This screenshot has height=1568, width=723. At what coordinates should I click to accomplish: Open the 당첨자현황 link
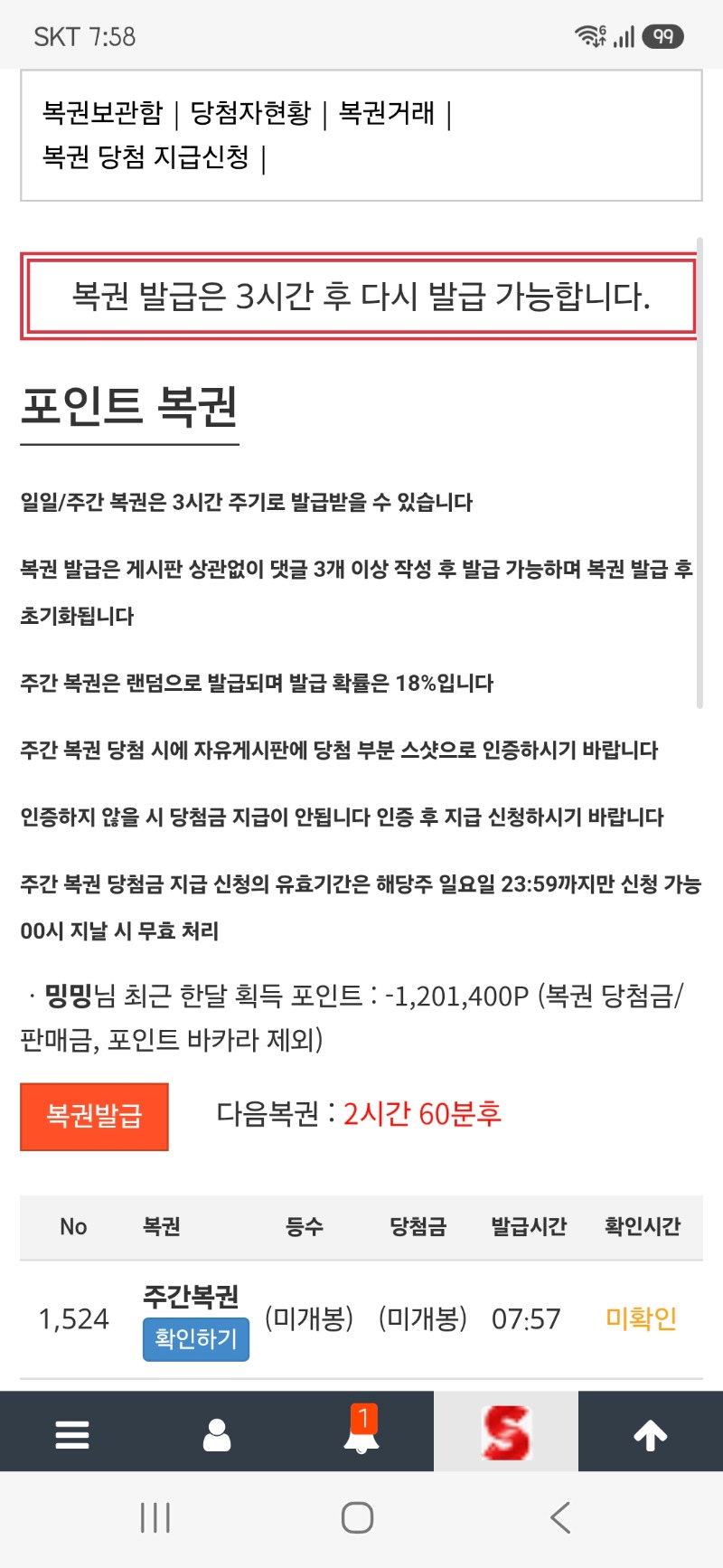tap(250, 113)
